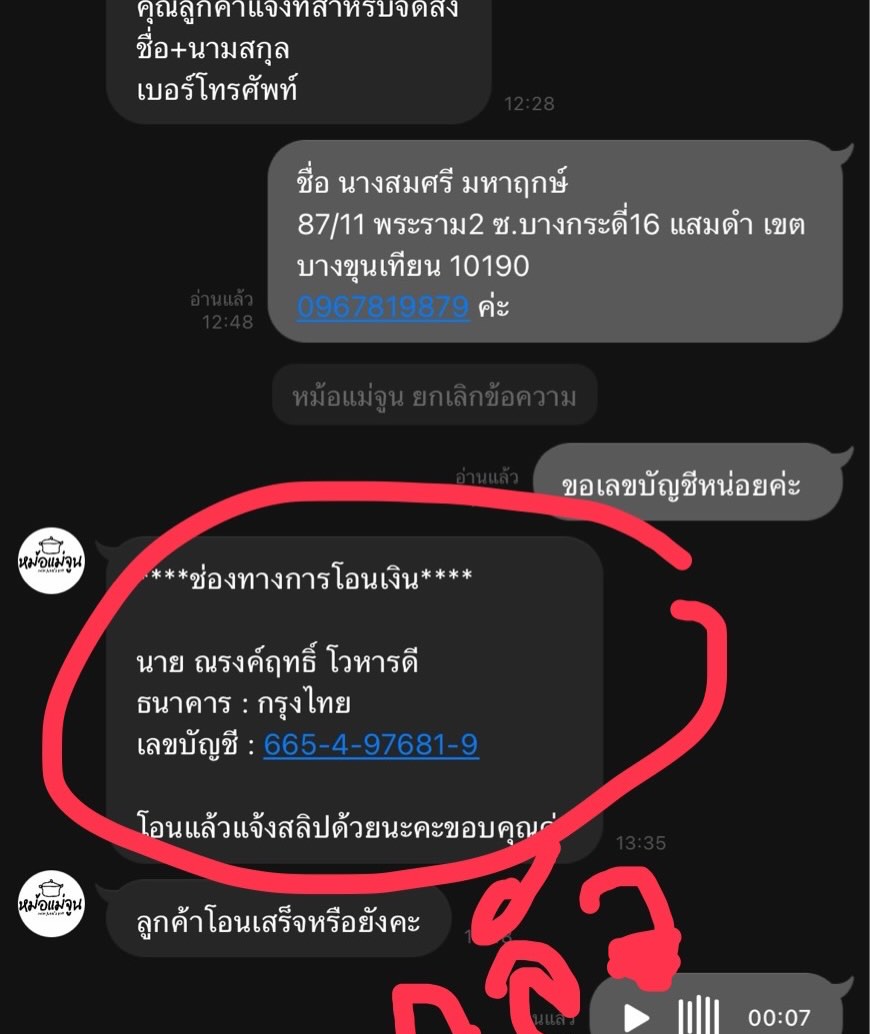
Task: Call the phone number 0967819879
Action: pyautogui.click(x=383, y=306)
